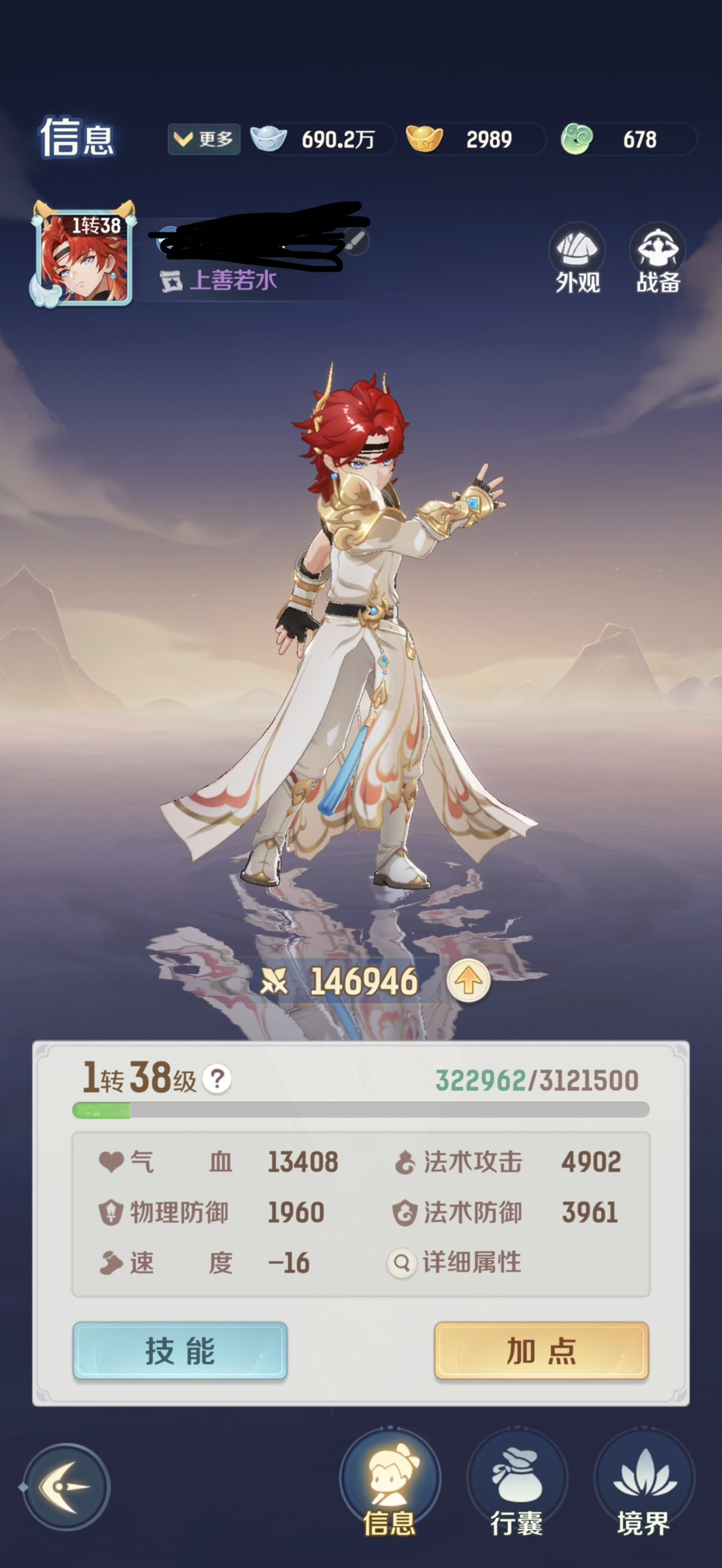722x1568 pixels.
Task: Expand the 更多 currency dropdown
Action: [x=204, y=139]
